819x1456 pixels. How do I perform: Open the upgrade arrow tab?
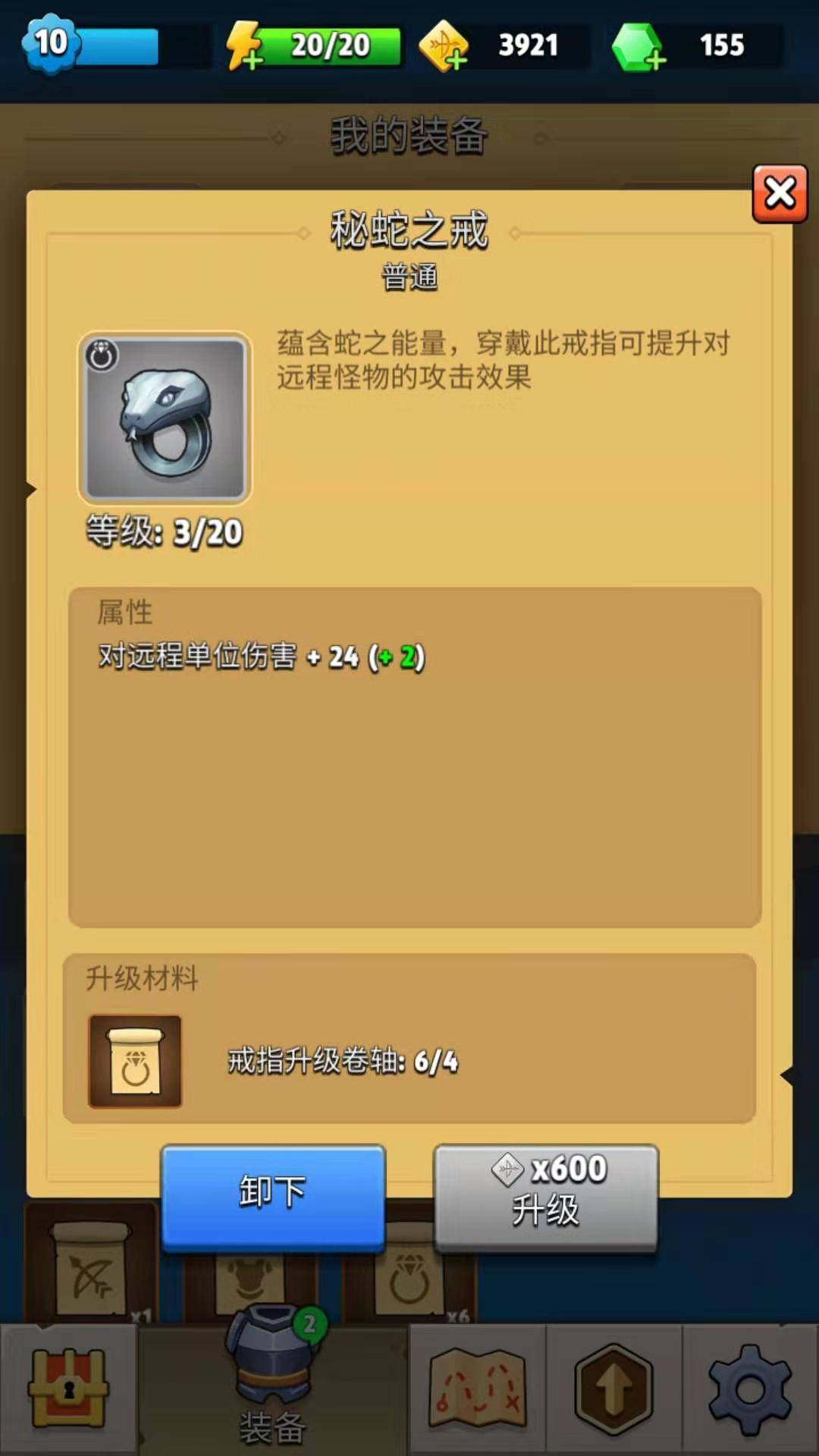pos(614,1389)
